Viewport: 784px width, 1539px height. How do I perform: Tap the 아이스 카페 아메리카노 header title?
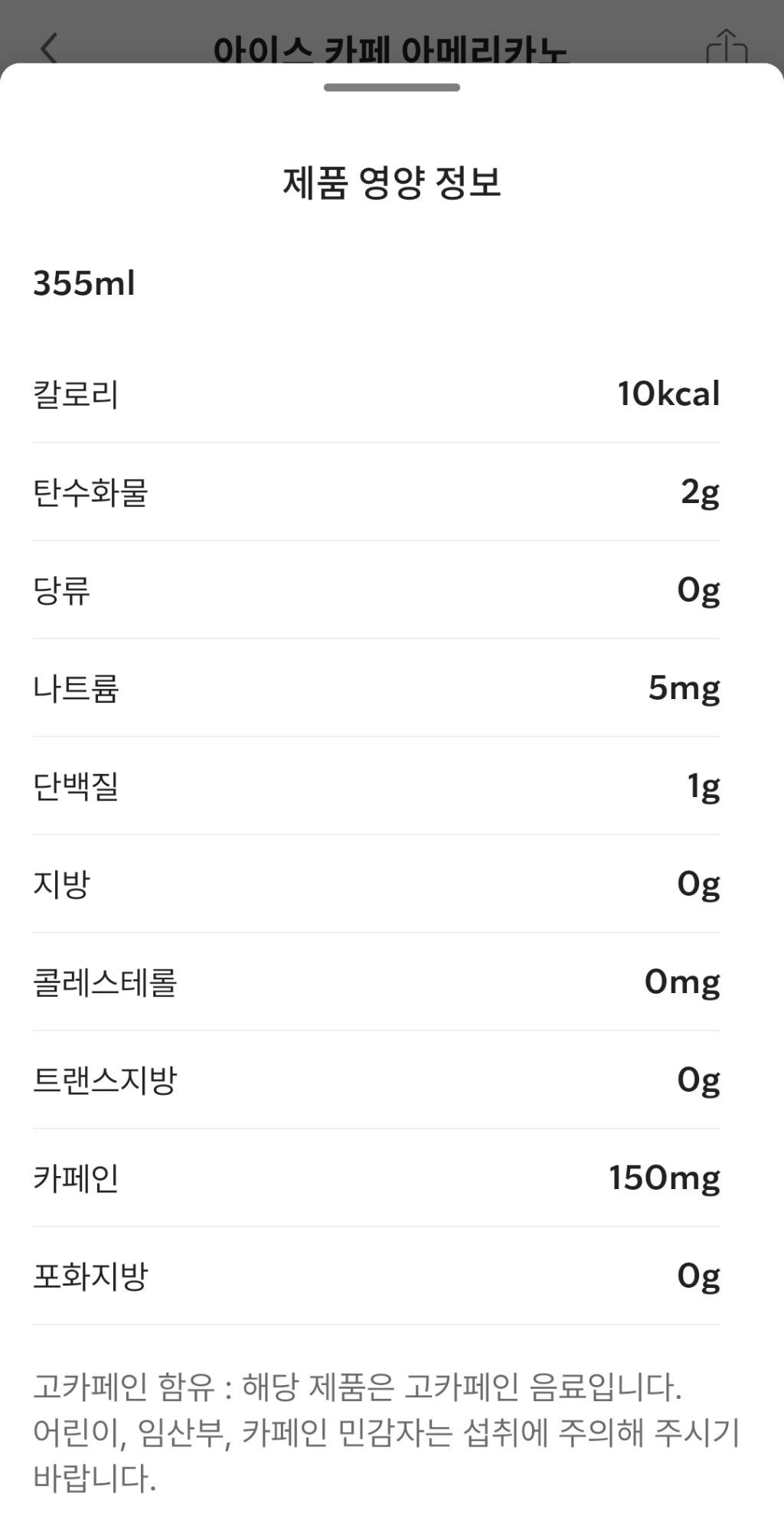[392, 47]
